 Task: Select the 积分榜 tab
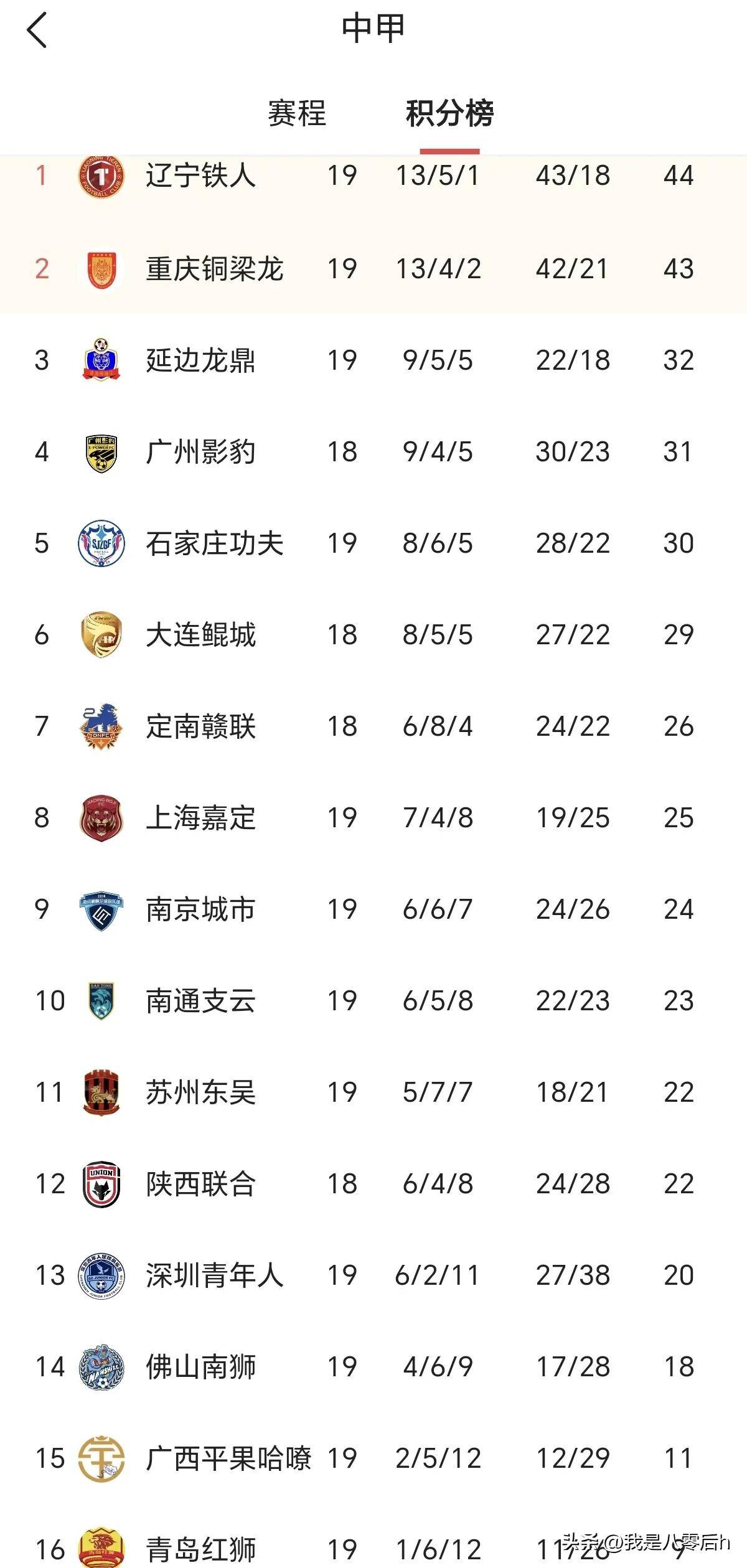coord(449,113)
